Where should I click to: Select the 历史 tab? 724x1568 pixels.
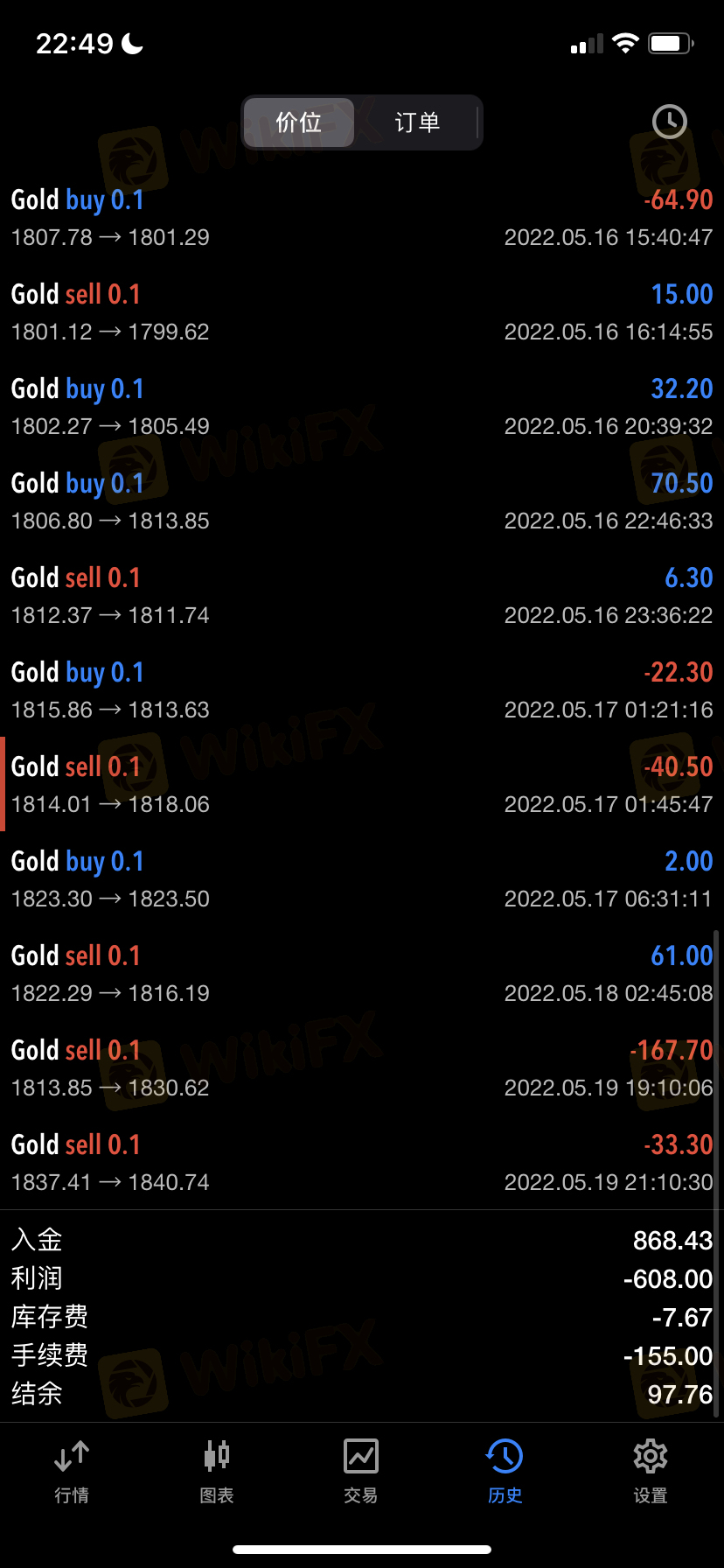(x=505, y=1472)
